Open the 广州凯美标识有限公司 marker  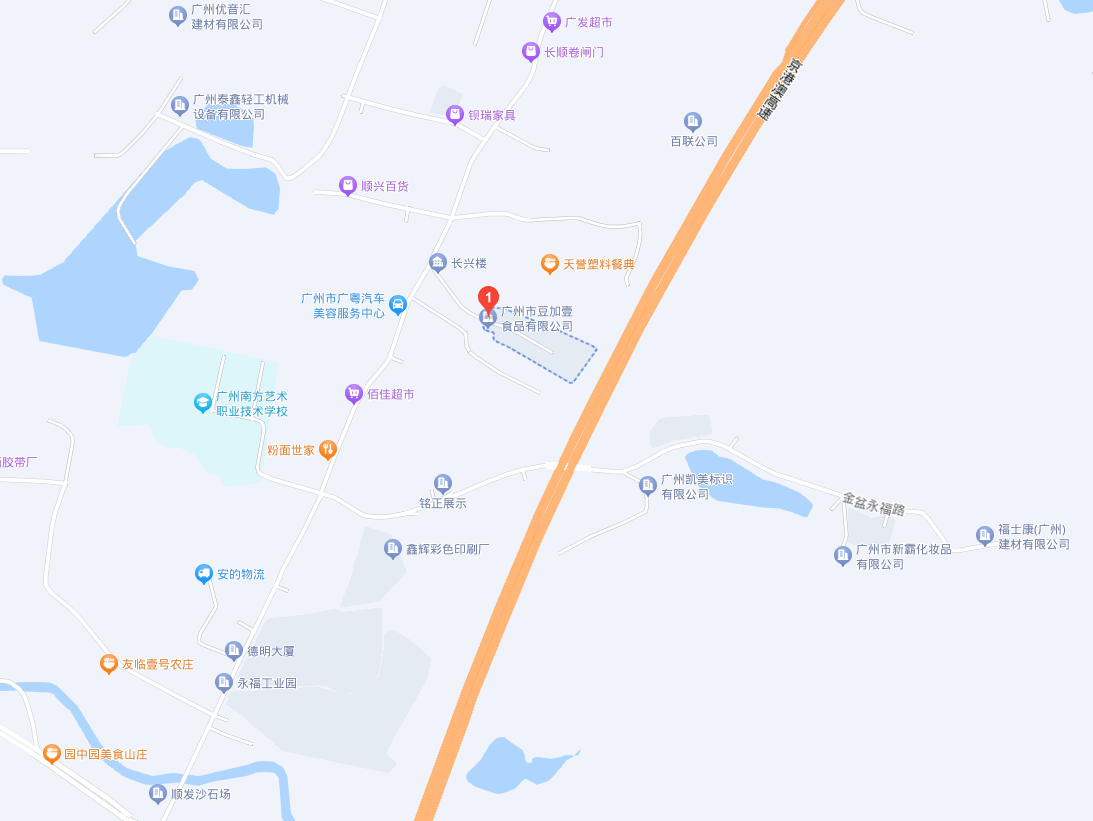648,486
